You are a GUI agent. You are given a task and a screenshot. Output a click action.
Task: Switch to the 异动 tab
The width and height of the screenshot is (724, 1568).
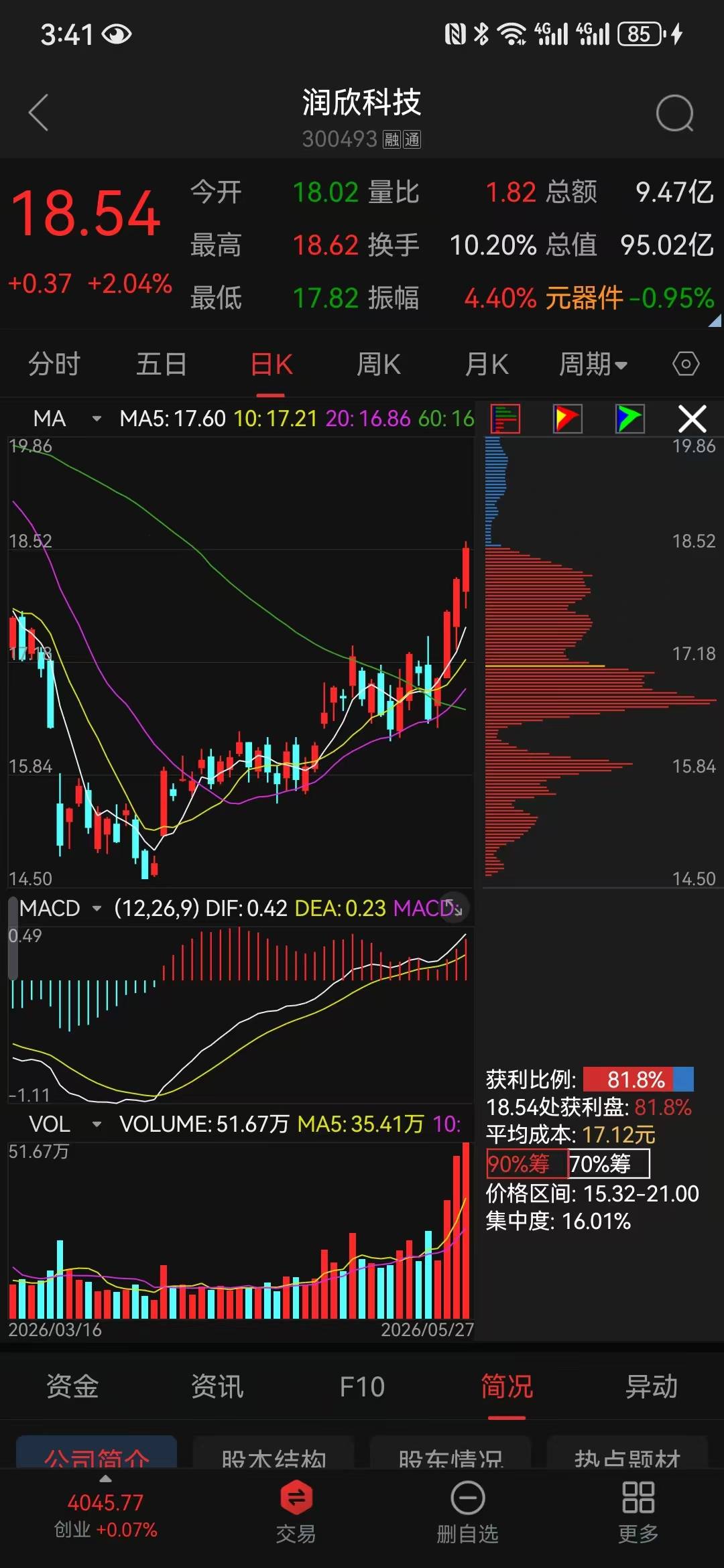coord(652,1386)
